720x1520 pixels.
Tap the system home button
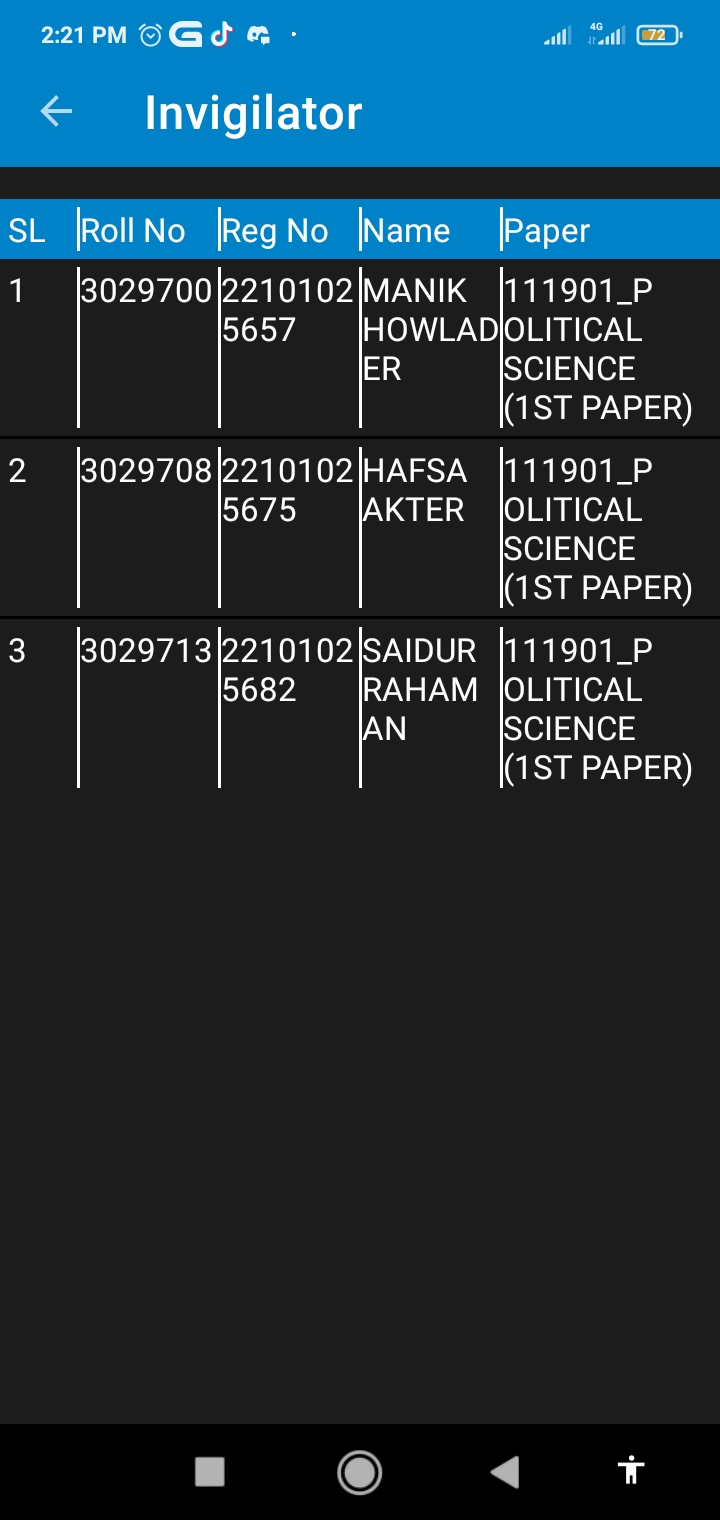click(359, 1472)
